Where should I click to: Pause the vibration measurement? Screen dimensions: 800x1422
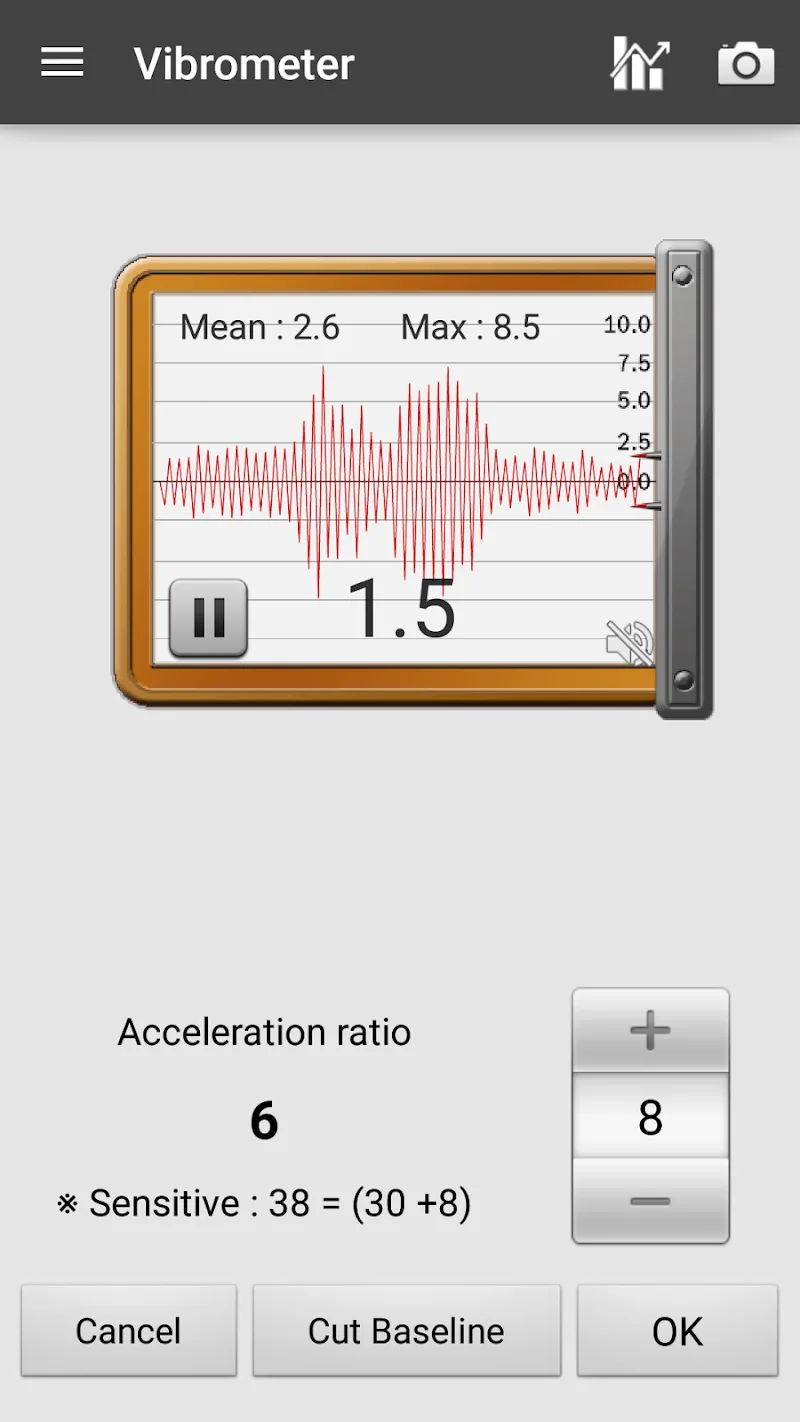point(208,618)
